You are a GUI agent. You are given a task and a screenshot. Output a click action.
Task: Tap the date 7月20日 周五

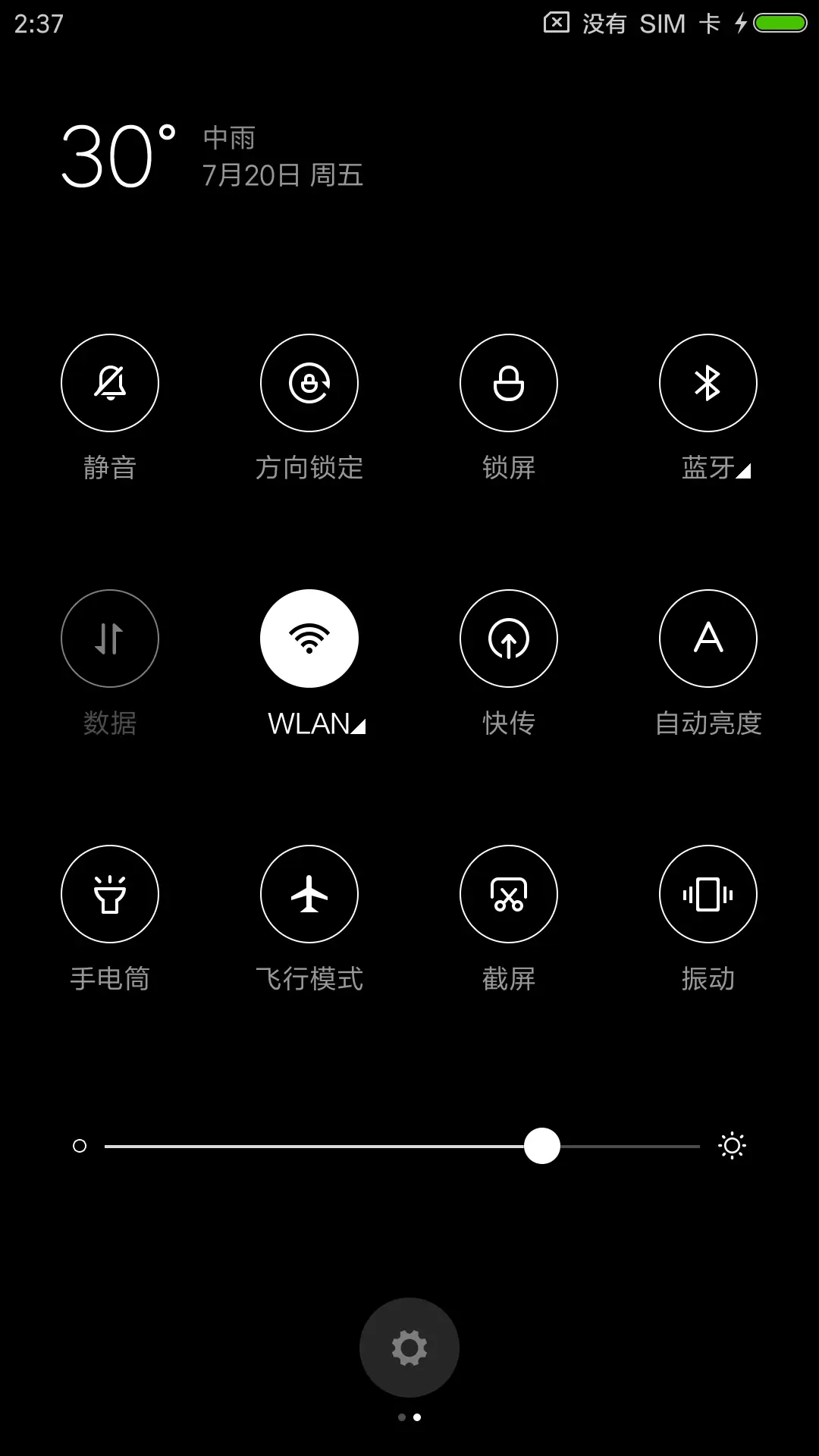[281, 176]
